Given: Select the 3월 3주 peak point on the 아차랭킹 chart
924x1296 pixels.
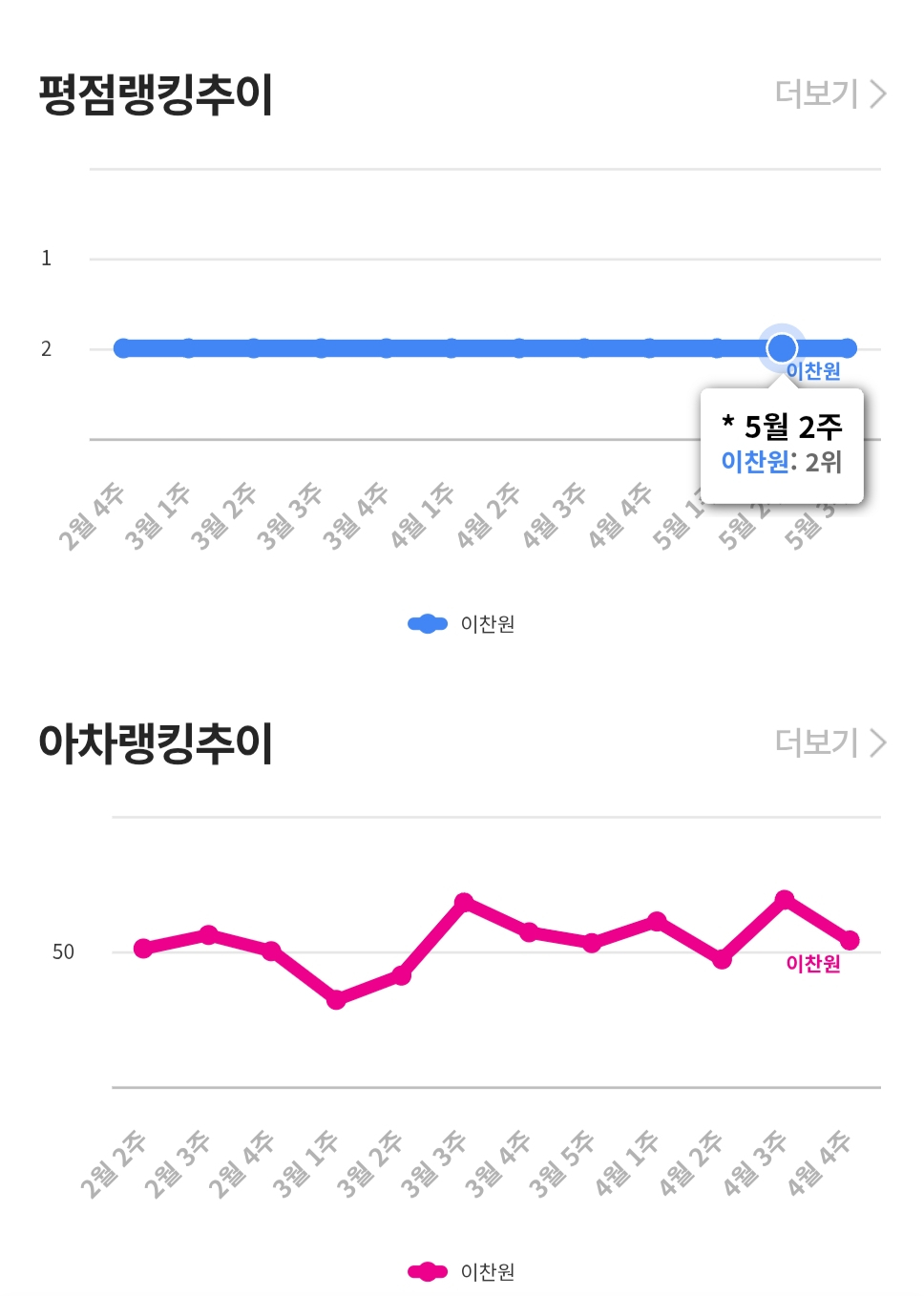Looking at the screenshot, I should 464,902.
